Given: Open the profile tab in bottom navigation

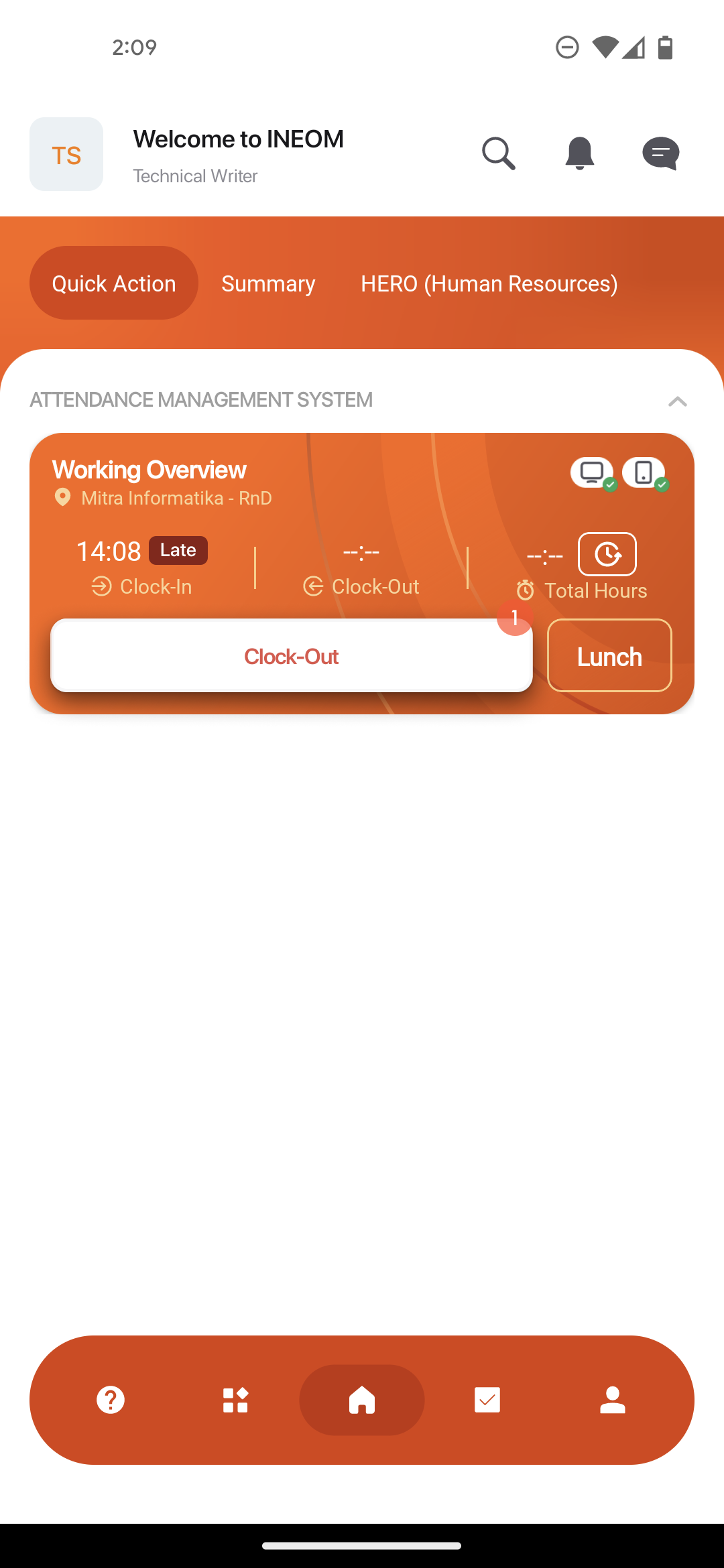Looking at the screenshot, I should [x=612, y=1400].
